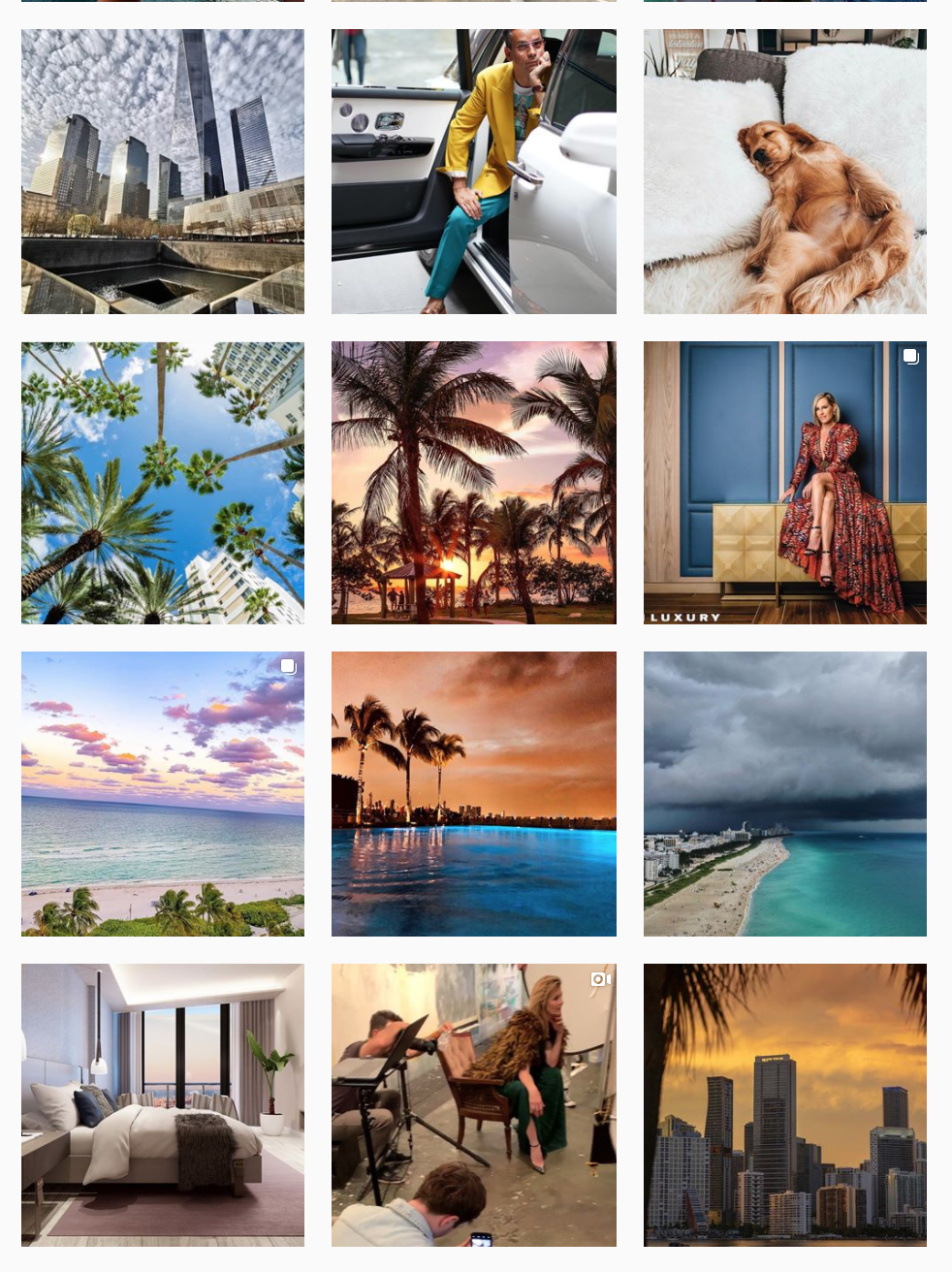Viewport: 952px width, 1272px height.
Task: View the sleeping golden dog post
Action: [785, 172]
